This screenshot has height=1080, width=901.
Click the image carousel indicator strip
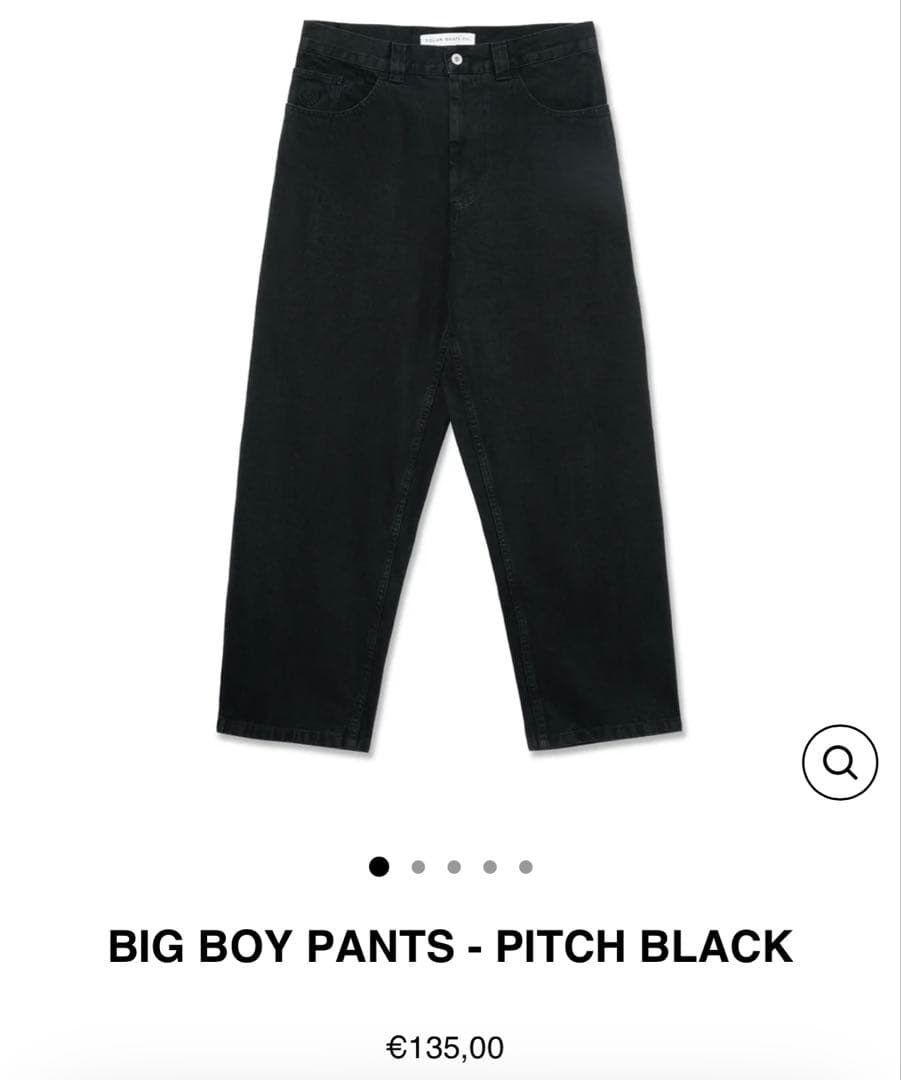pos(452,866)
